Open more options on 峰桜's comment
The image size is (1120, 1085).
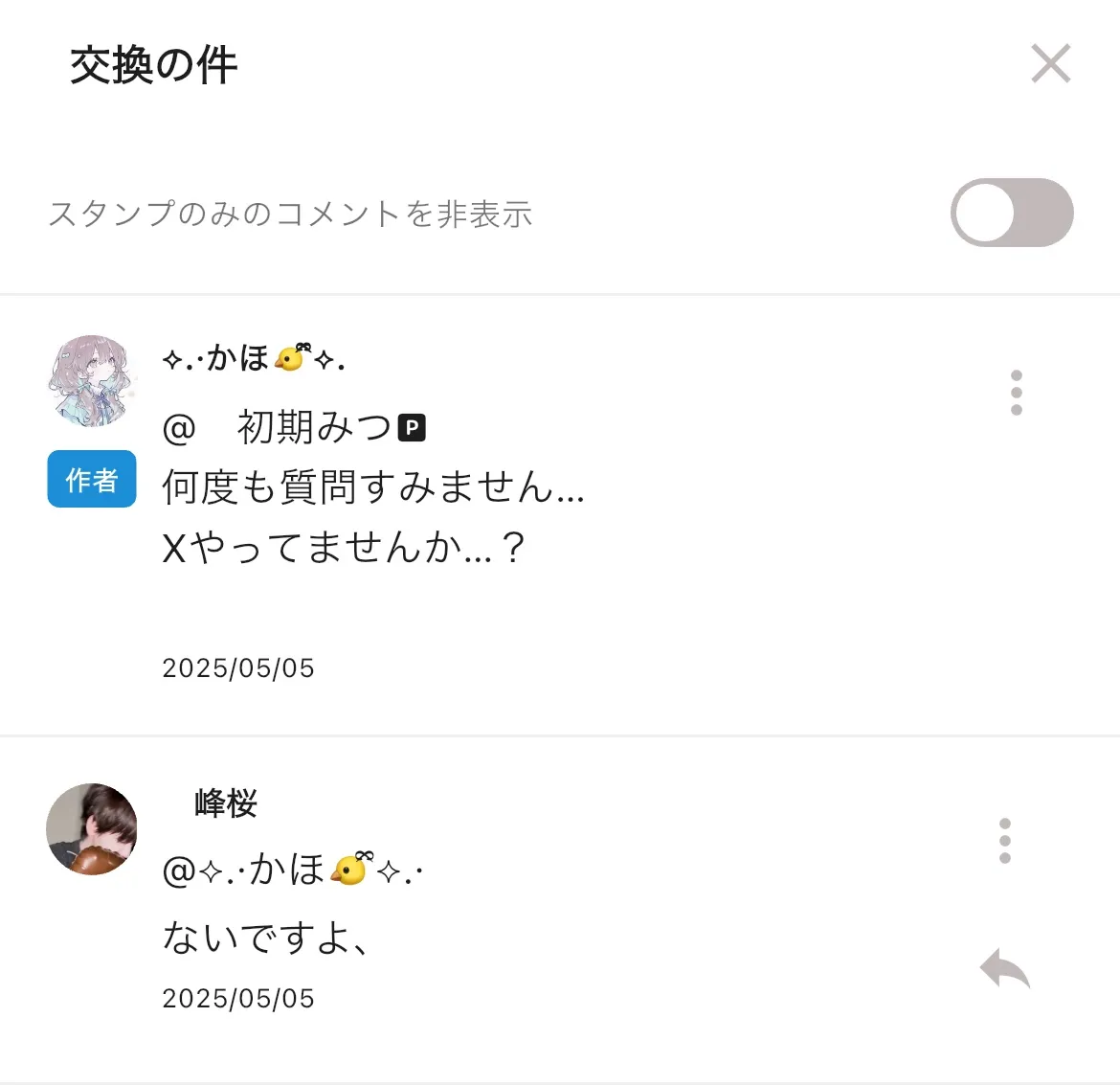coord(1004,841)
